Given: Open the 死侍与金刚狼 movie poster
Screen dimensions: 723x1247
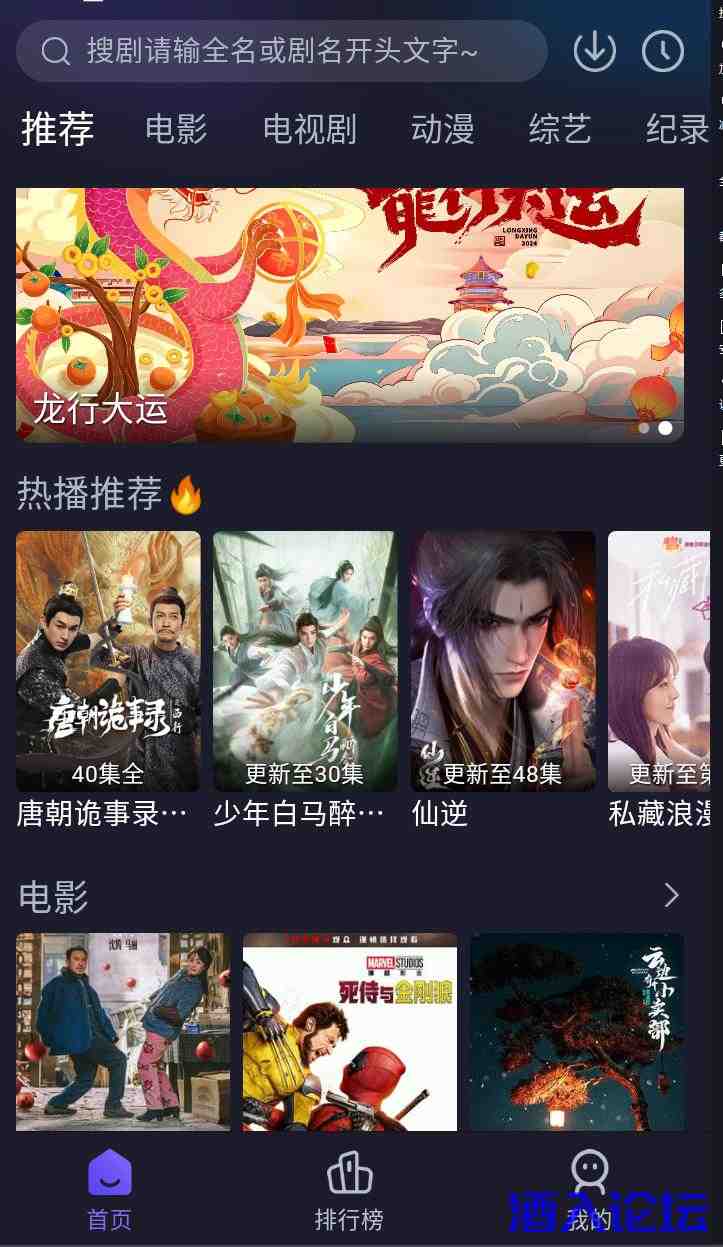Looking at the screenshot, I should (349, 1031).
